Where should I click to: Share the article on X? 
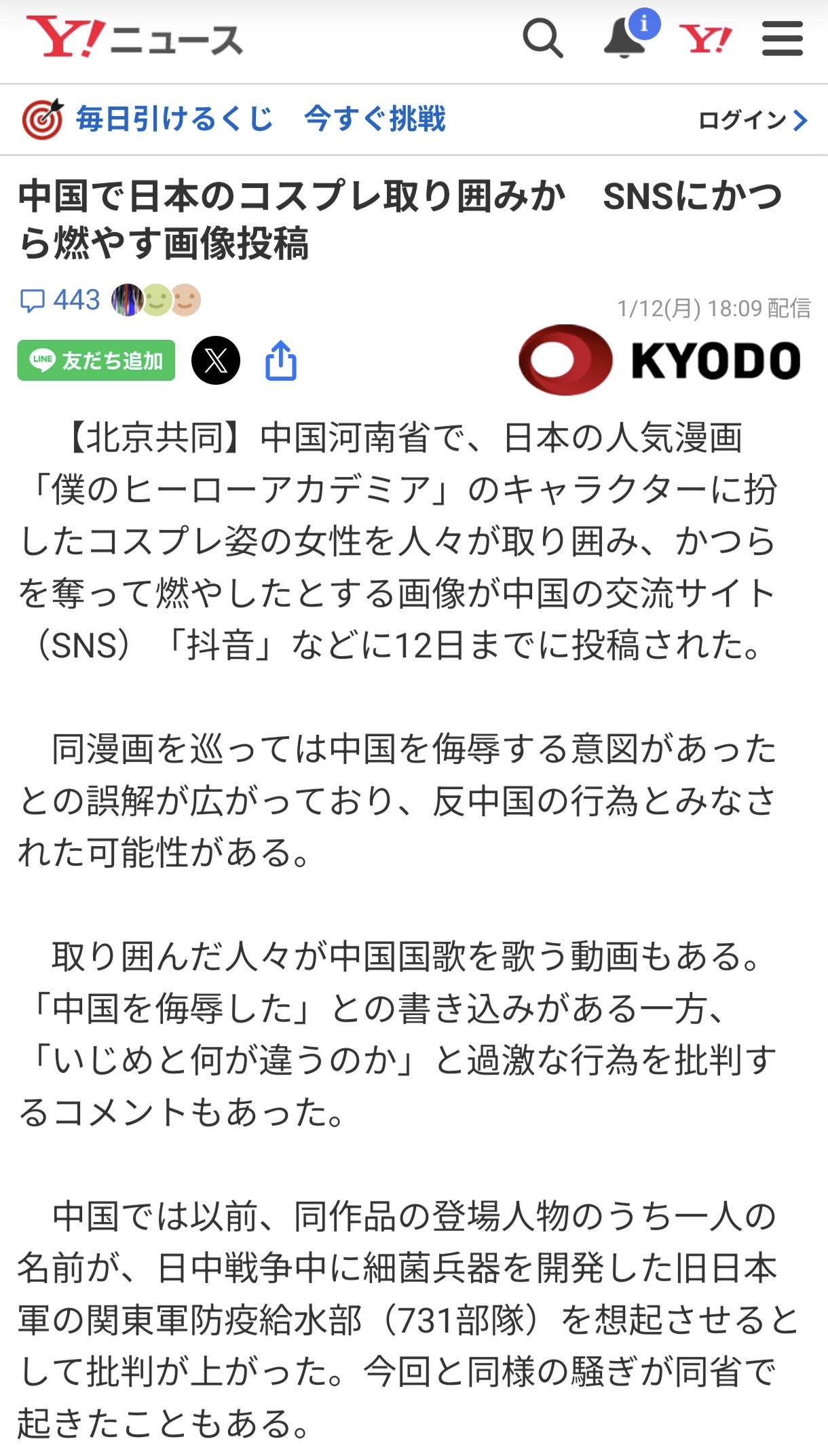(216, 360)
